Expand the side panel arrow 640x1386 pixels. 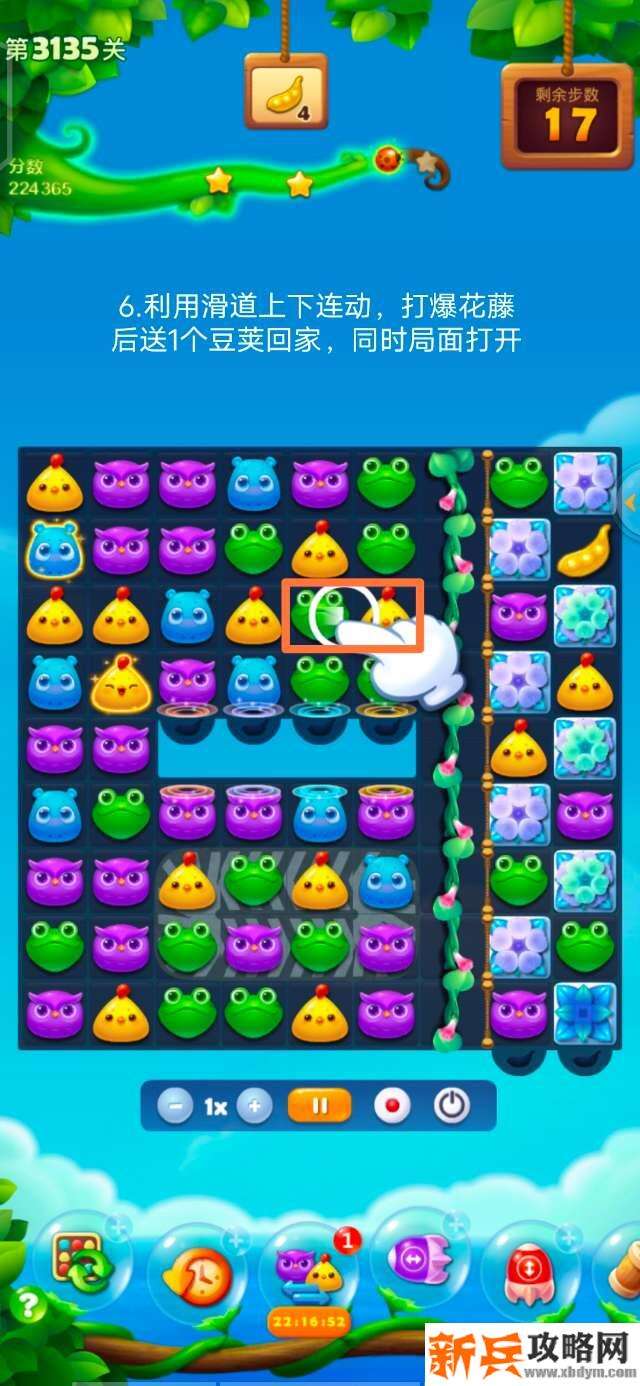tap(631, 501)
